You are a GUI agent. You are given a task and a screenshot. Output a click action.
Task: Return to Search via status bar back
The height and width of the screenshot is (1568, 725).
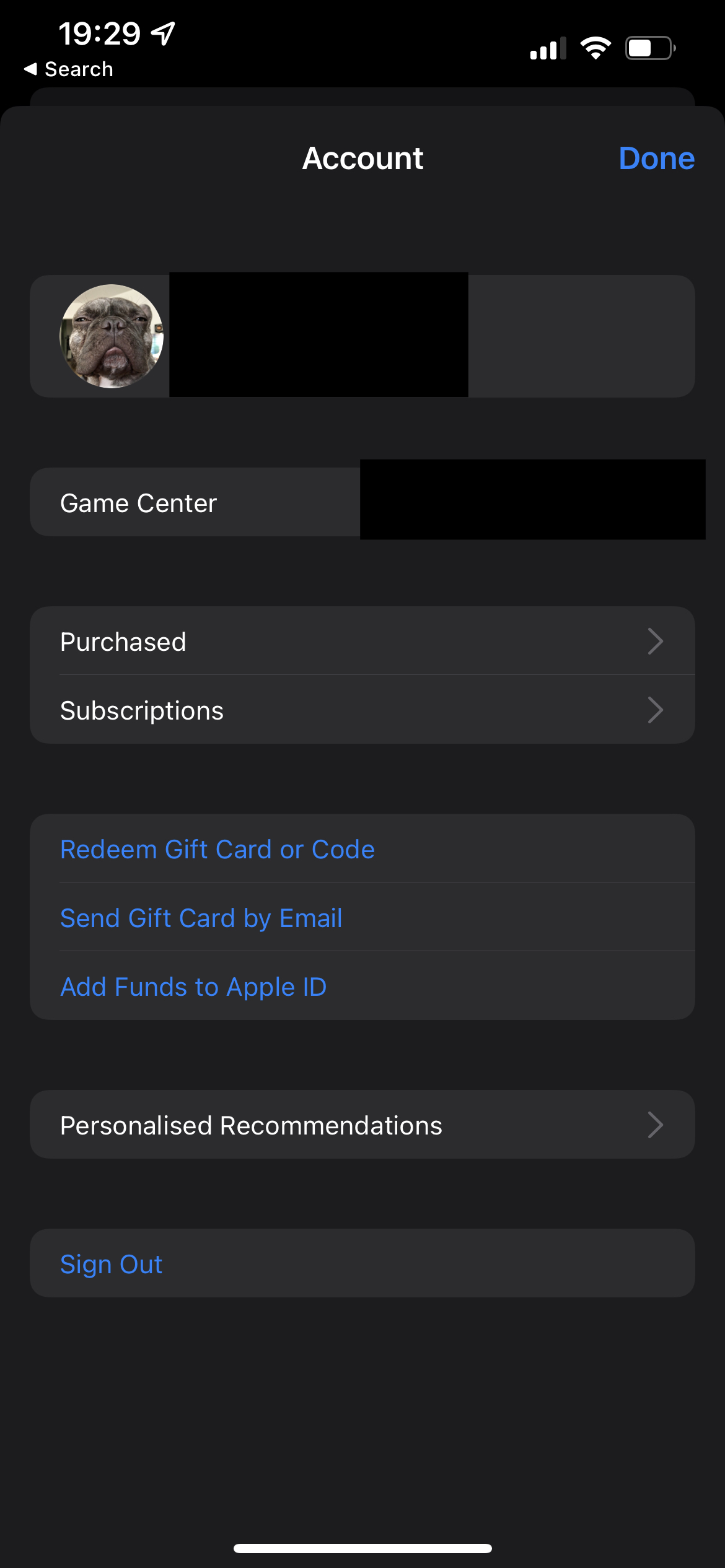pyautogui.click(x=69, y=69)
